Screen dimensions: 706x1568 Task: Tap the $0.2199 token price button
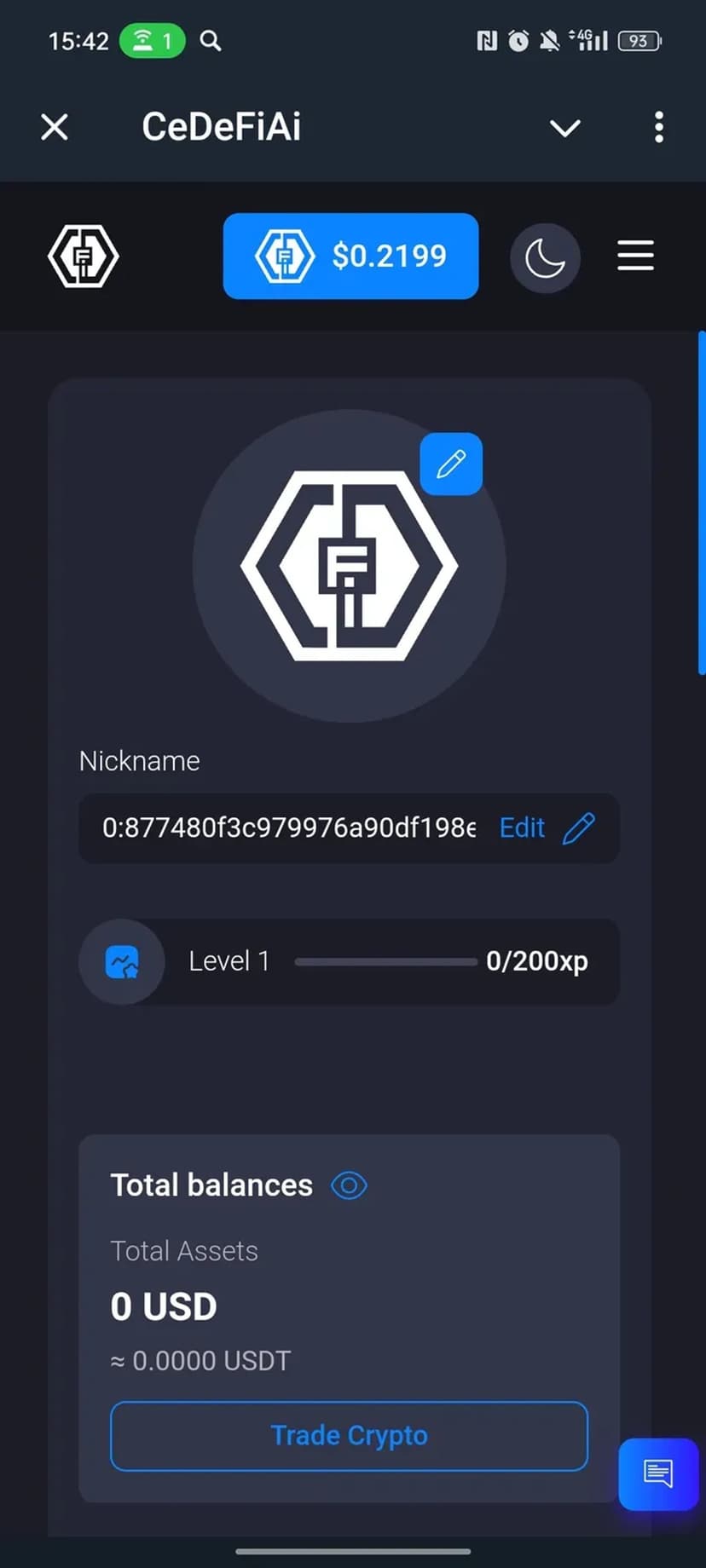click(350, 256)
